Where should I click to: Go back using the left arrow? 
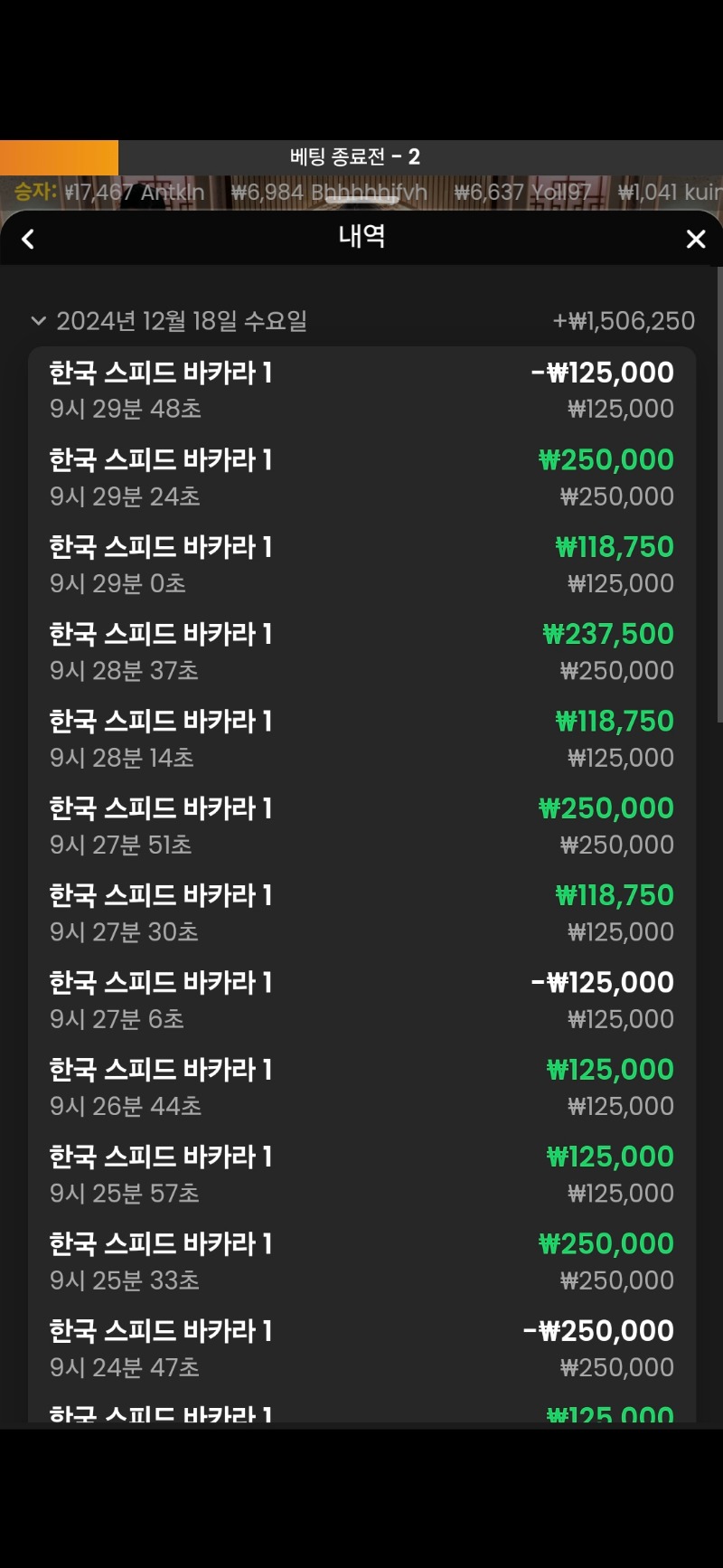[x=28, y=240]
